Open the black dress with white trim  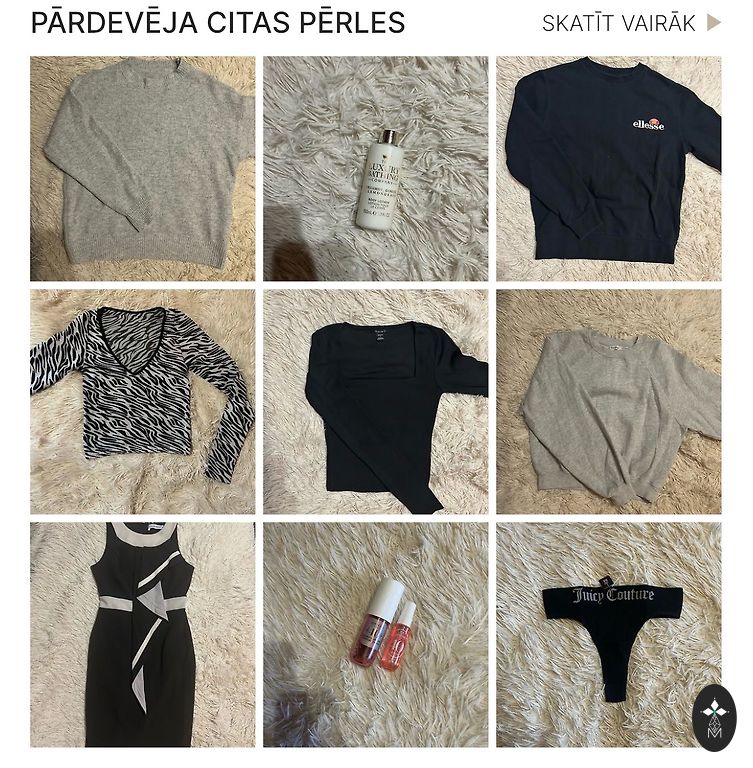pyautogui.click(x=142, y=634)
